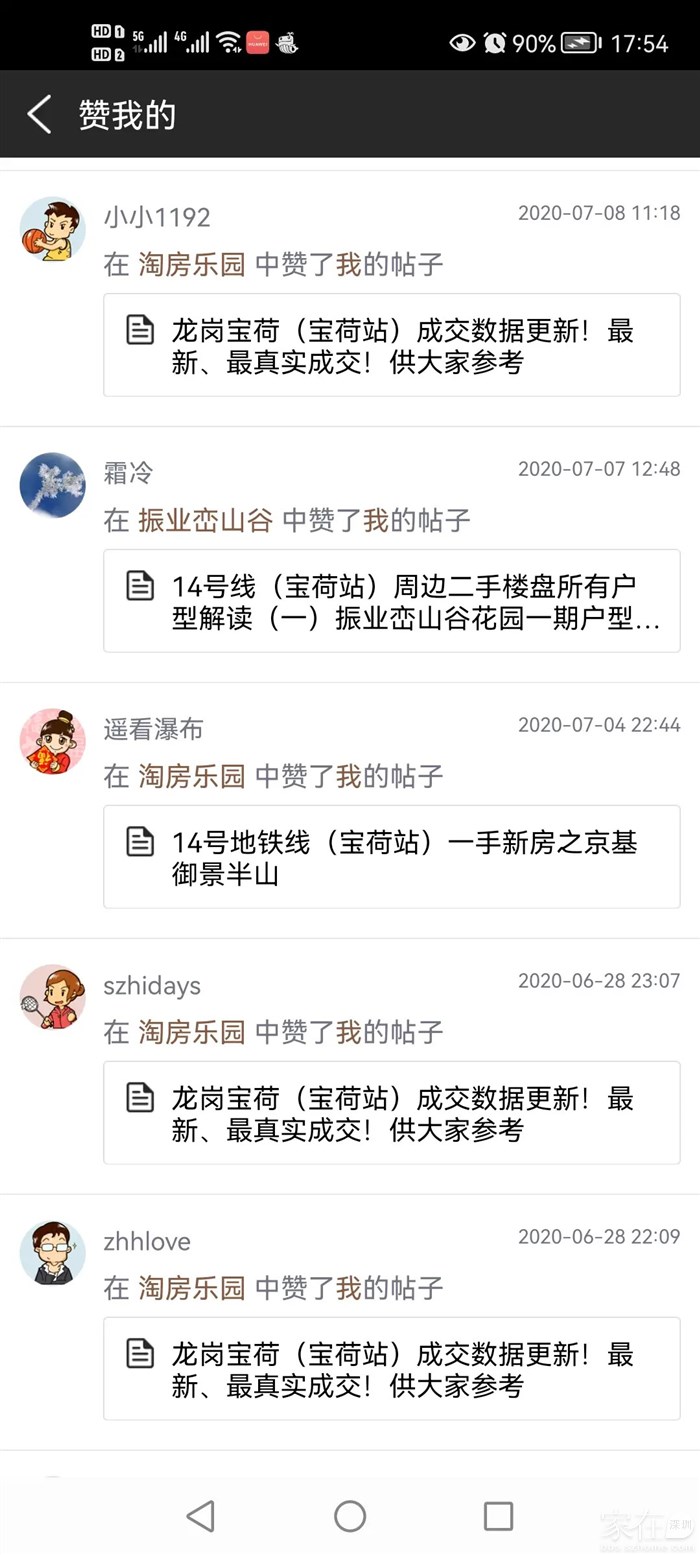This screenshot has width=700, height=1555.
Task: Tap szhidays' profile avatar
Action: [x=52, y=997]
